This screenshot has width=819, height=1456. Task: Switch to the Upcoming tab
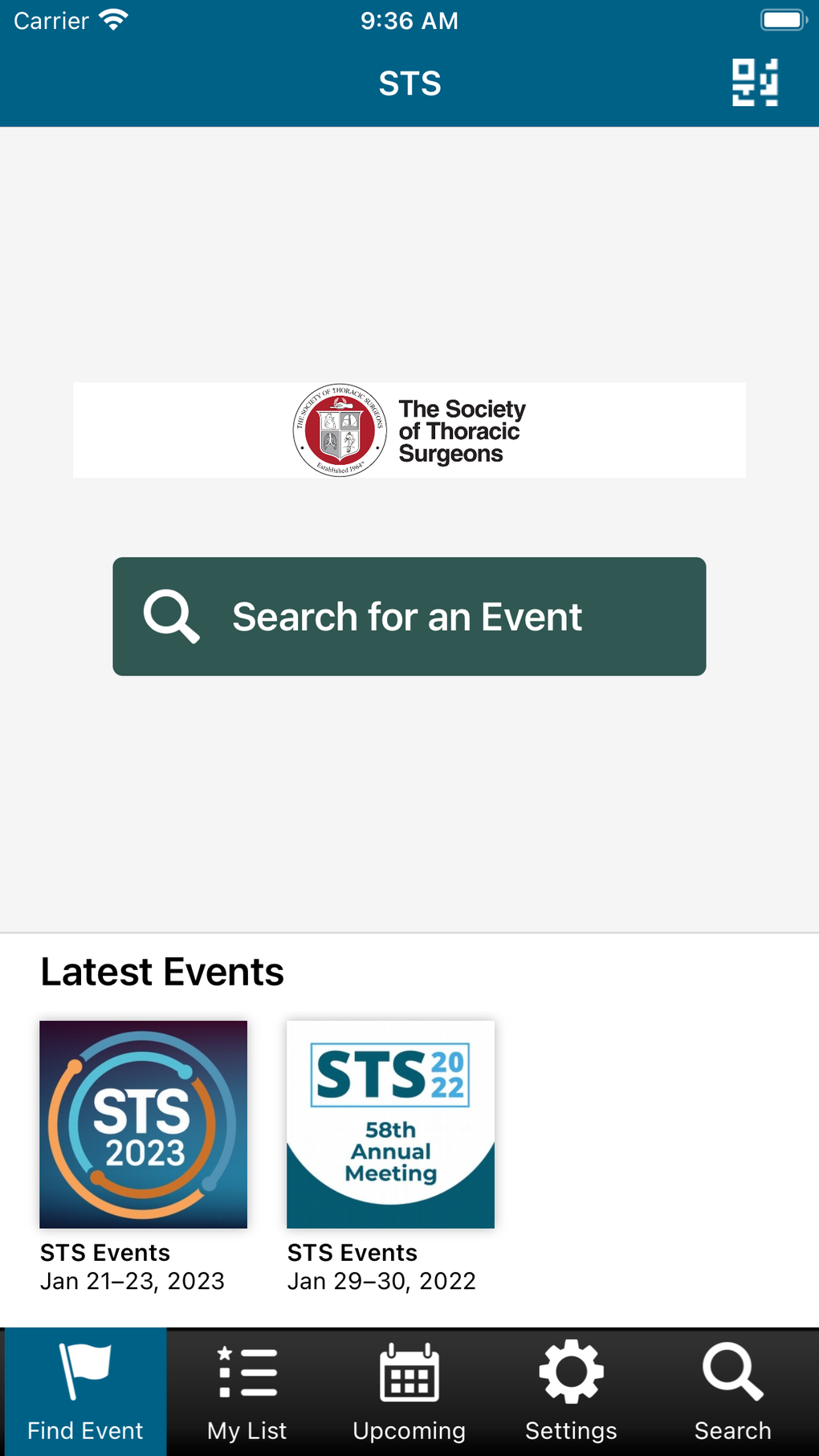[x=409, y=1392]
